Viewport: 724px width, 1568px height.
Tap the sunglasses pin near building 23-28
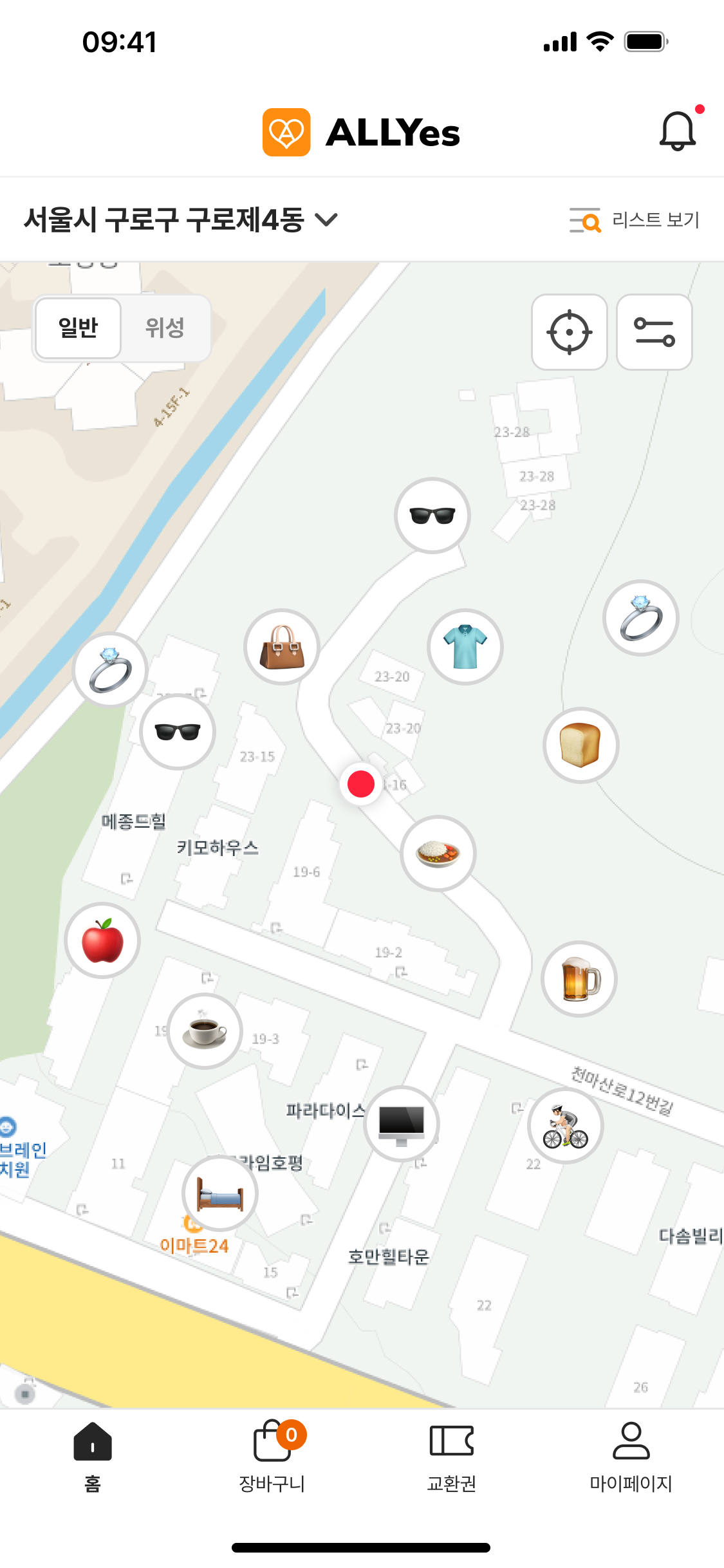(432, 515)
